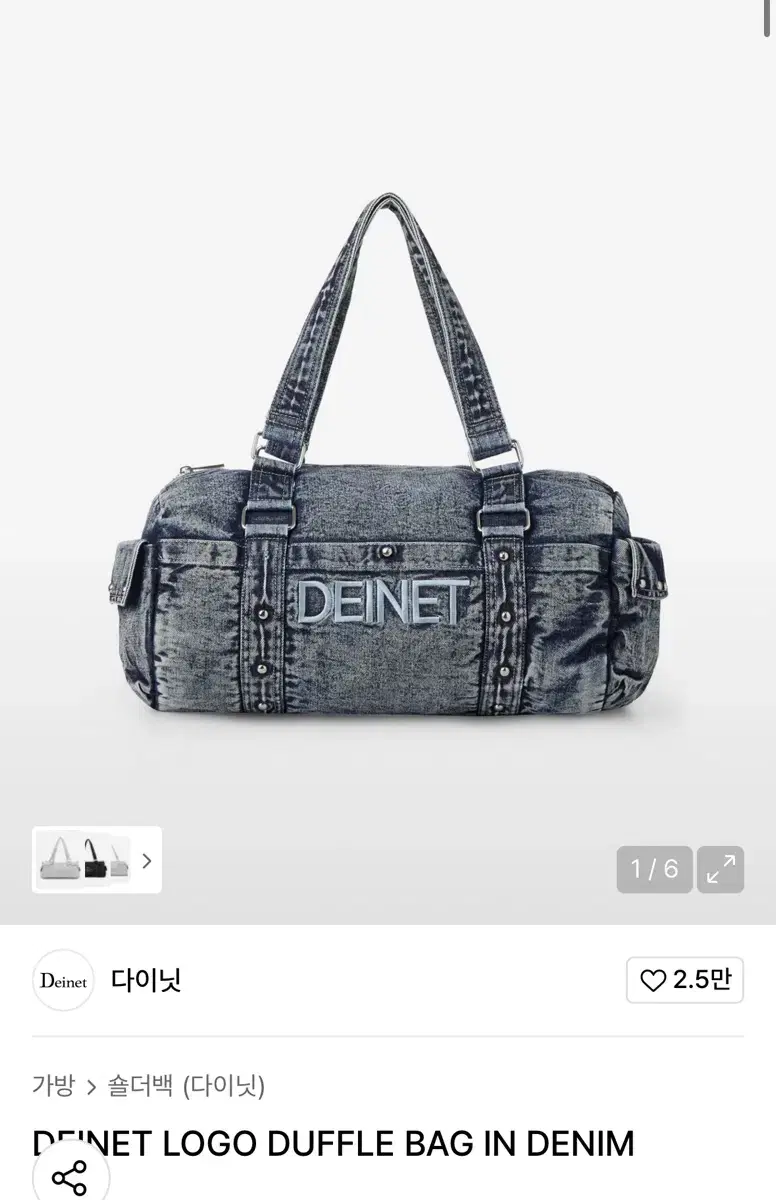Open the seller page via 다이닛 name

coord(147,981)
